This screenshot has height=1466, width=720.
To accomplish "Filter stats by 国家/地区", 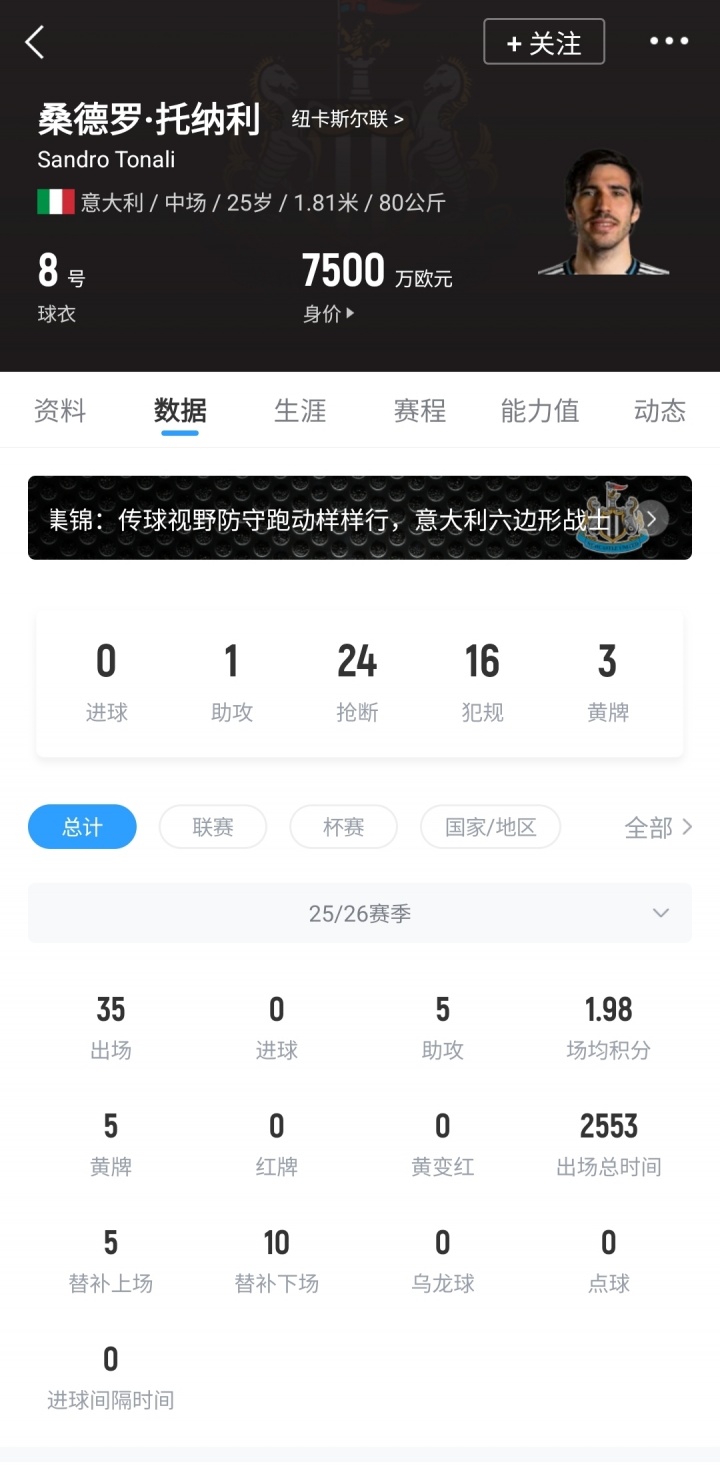I will coord(490,827).
